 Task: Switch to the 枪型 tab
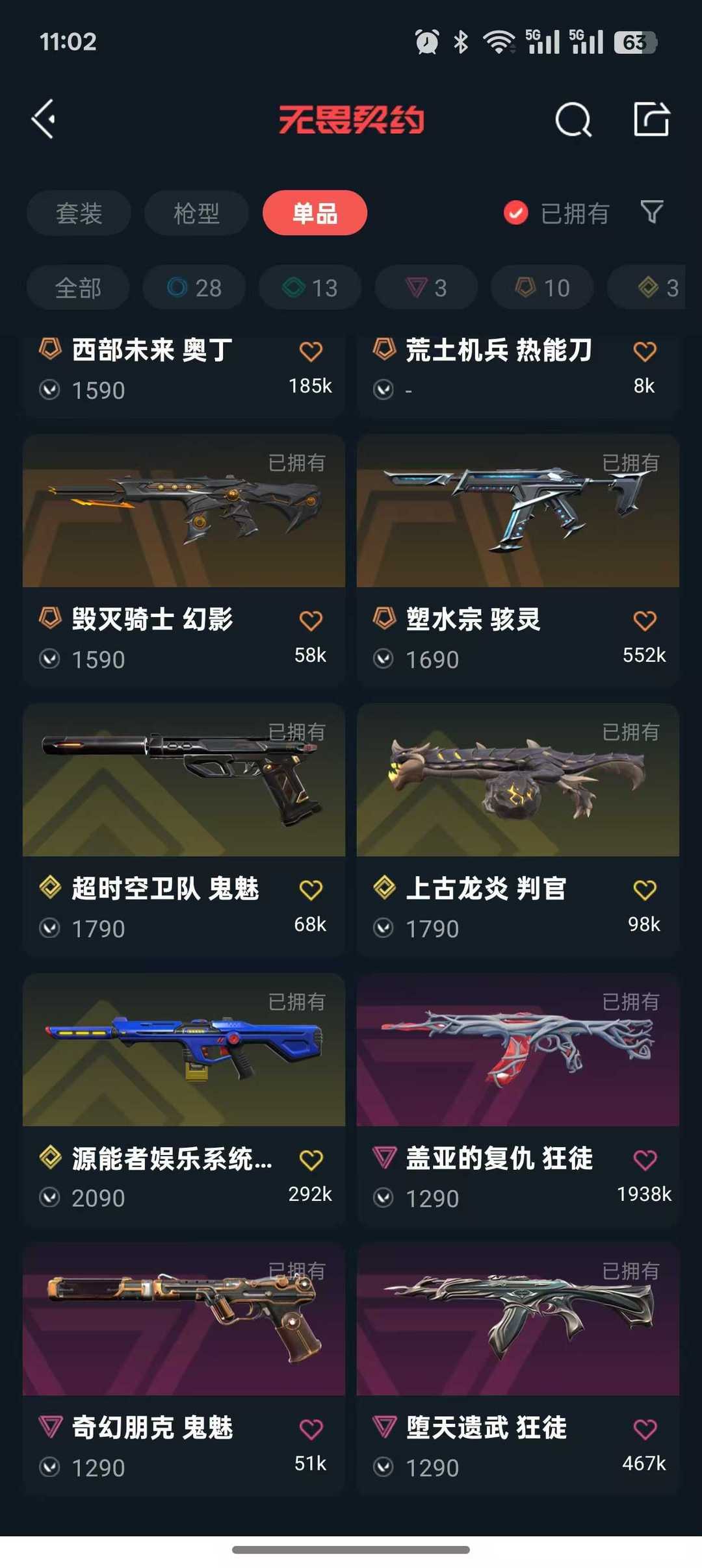pyautogui.click(x=196, y=212)
